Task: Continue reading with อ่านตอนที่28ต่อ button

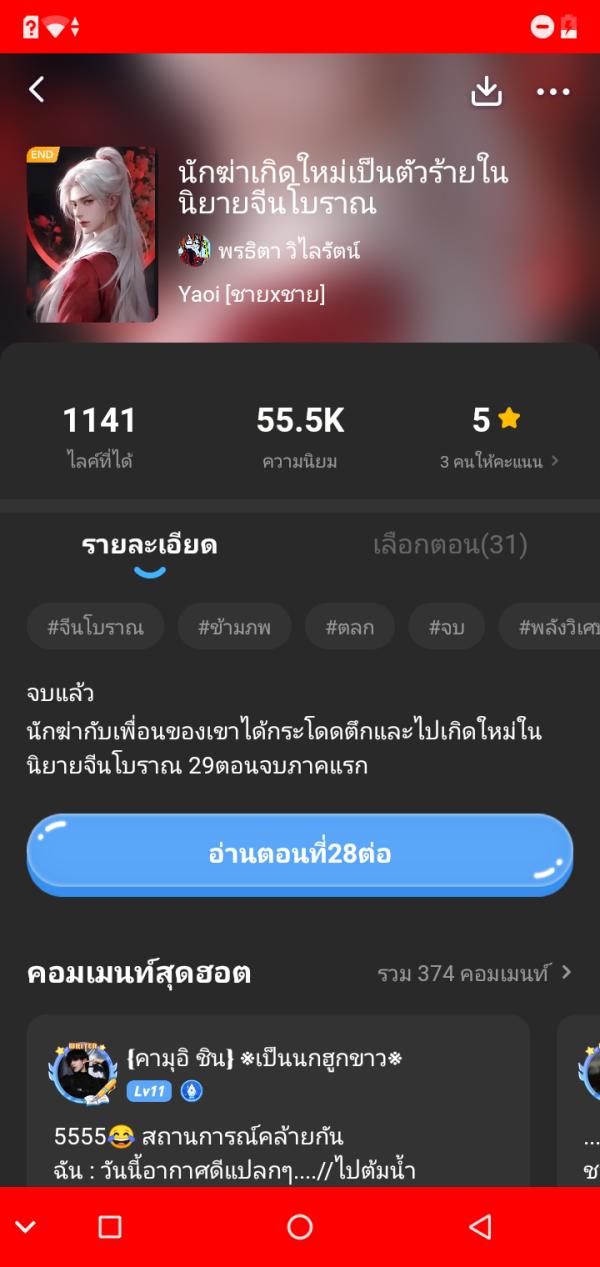Action: (x=299, y=854)
